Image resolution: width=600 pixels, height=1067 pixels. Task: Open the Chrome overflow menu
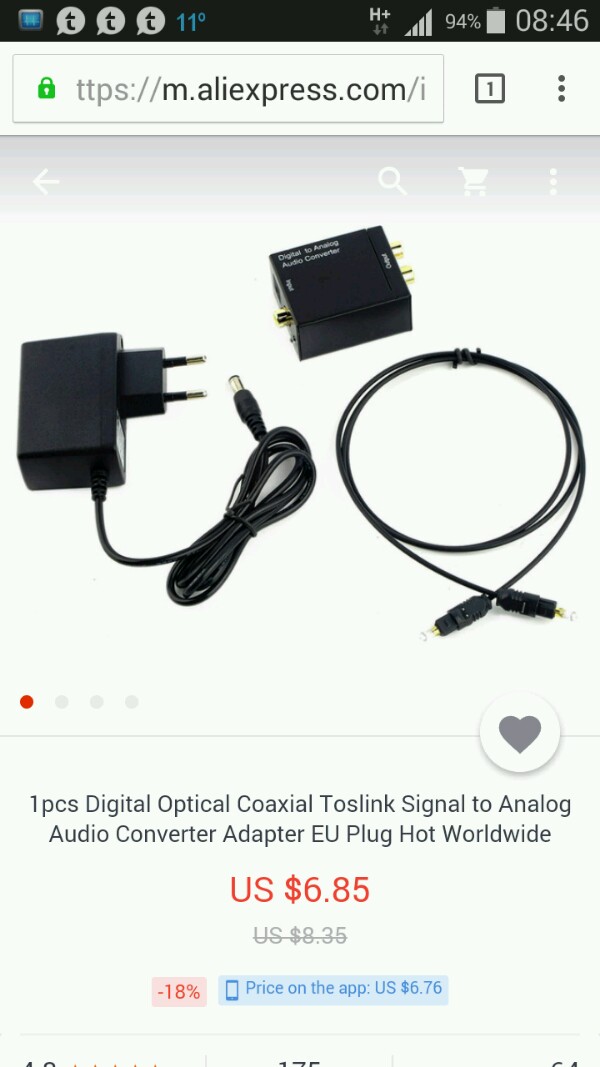tap(561, 89)
